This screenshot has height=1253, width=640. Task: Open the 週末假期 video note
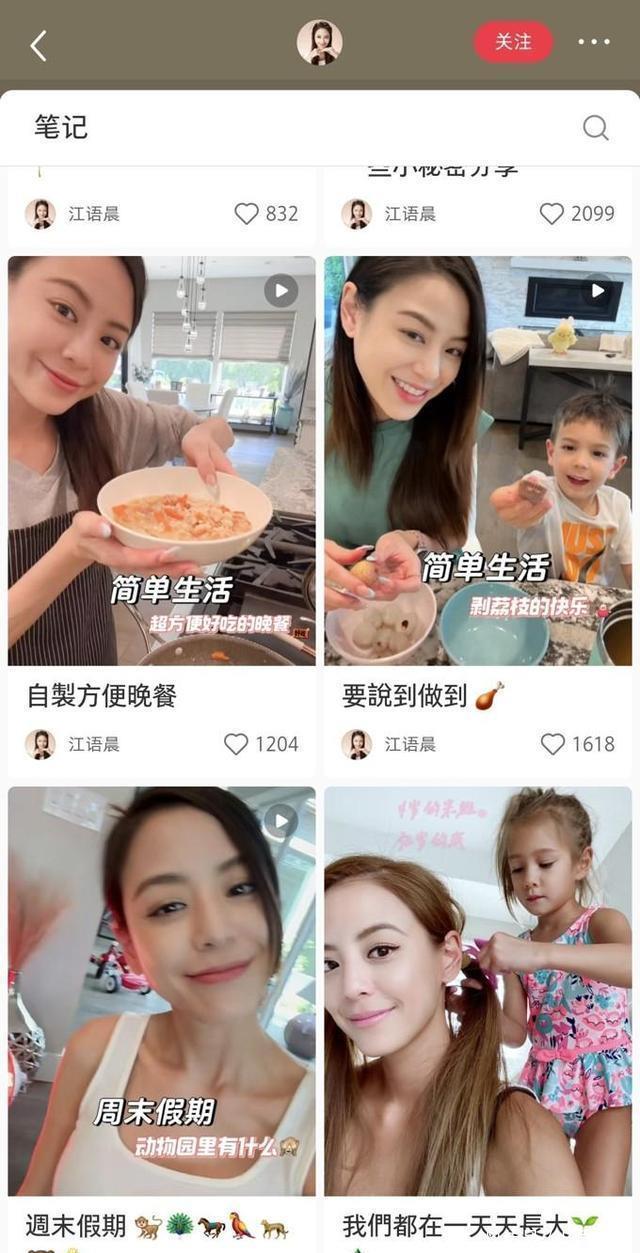pos(161,990)
